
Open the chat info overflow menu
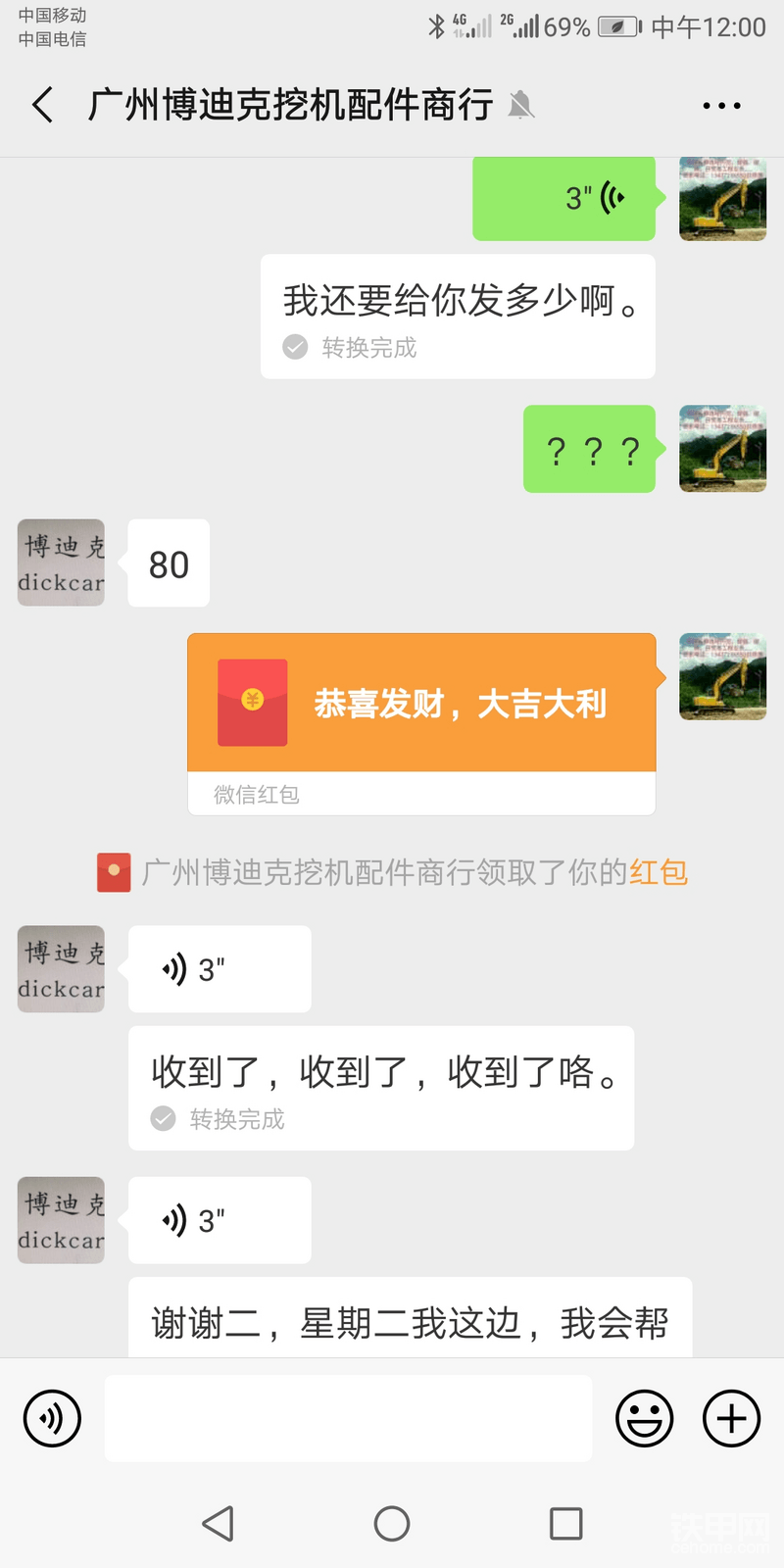[721, 105]
